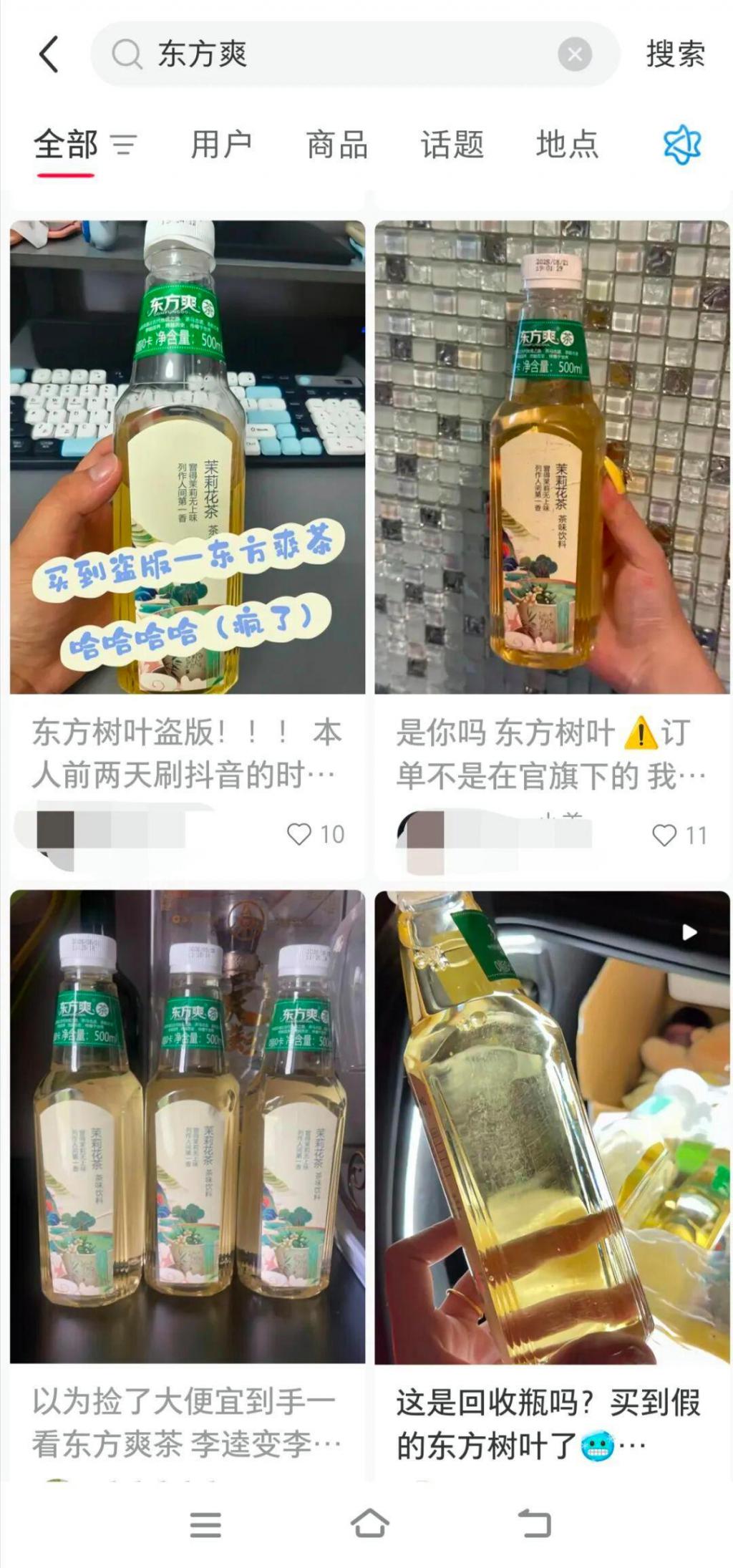Play the video post 这是回收瓶吗

tap(552, 1128)
